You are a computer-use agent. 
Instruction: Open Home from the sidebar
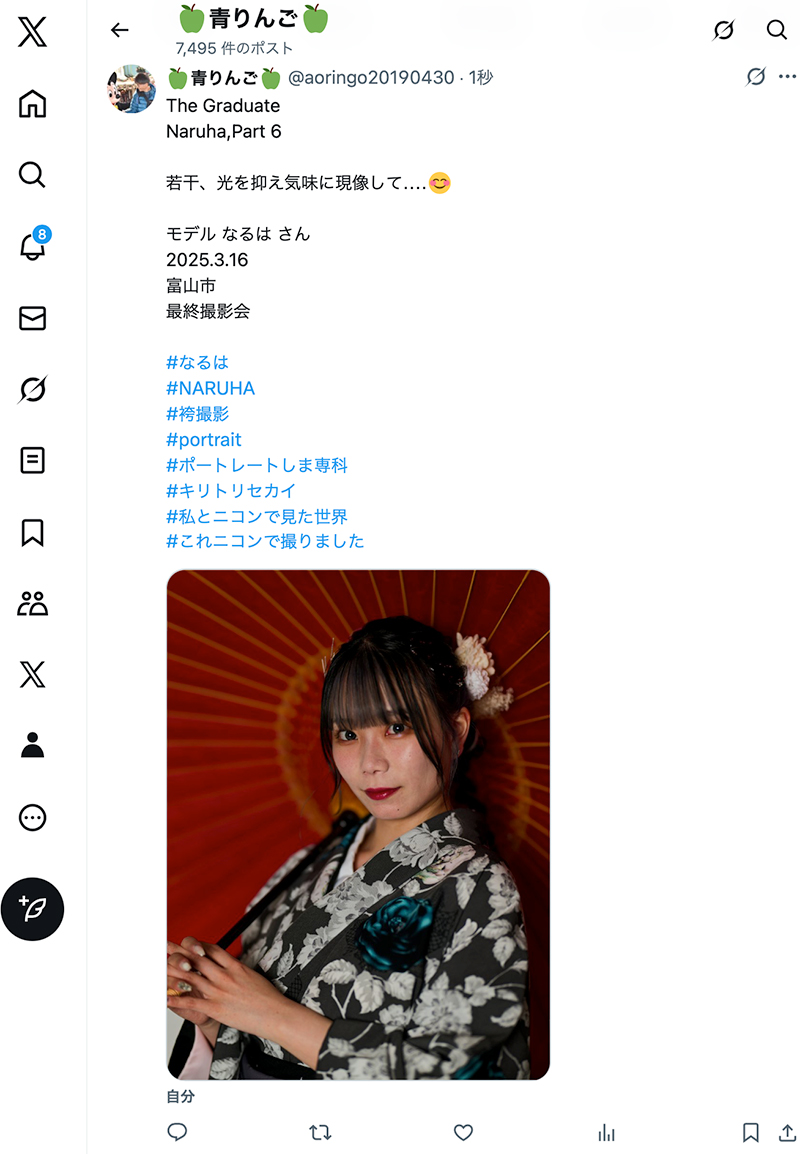[32, 104]
